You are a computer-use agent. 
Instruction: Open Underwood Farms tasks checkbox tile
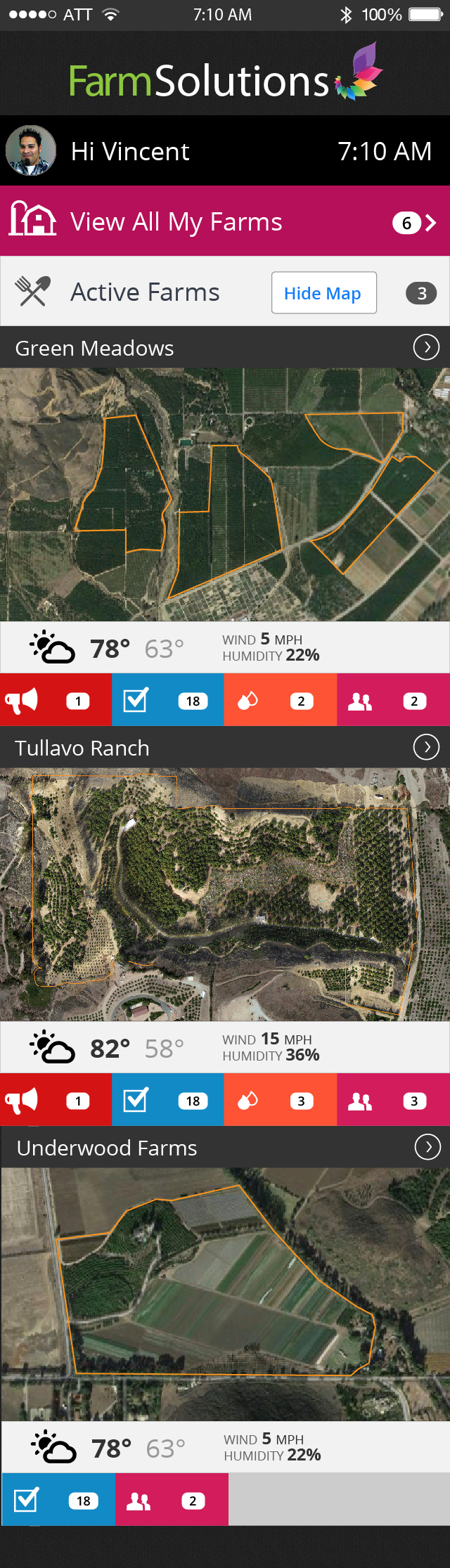[x=58, y=1501]
